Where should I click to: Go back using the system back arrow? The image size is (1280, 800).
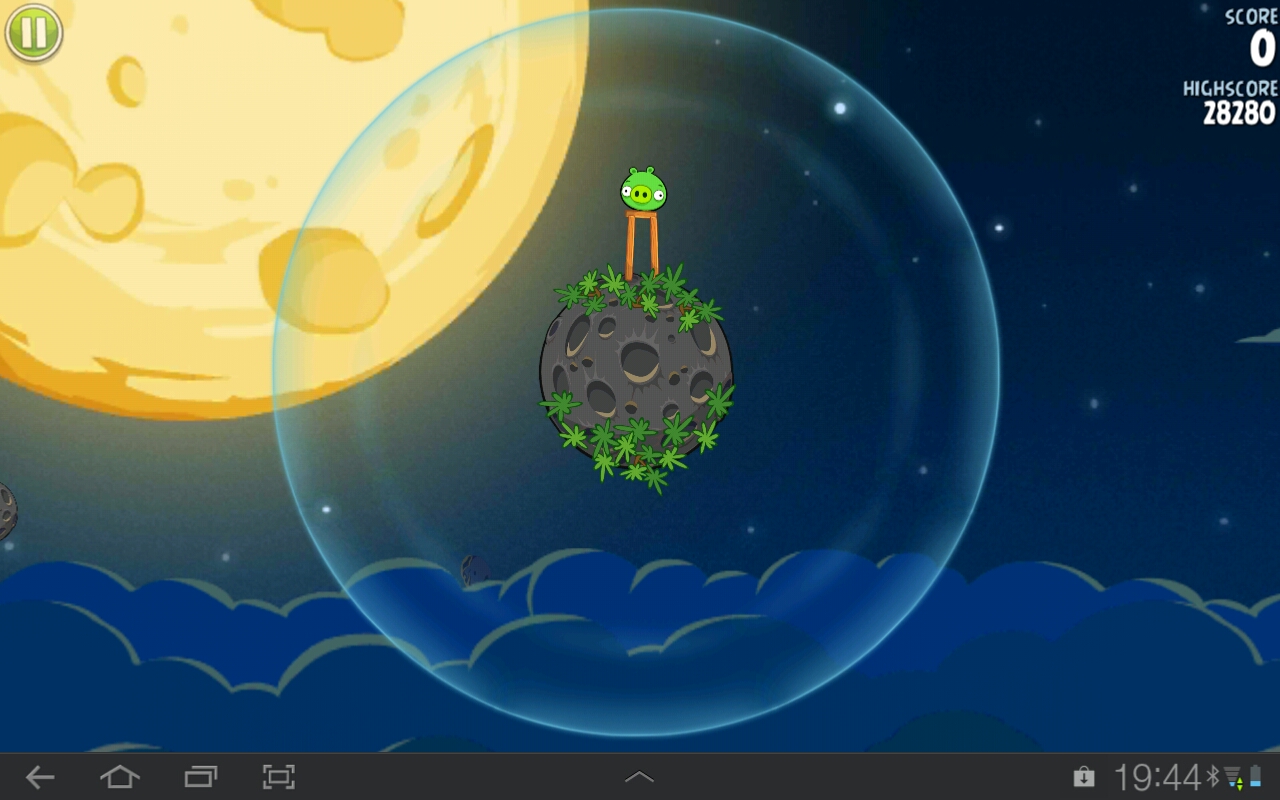pos(40,777)
